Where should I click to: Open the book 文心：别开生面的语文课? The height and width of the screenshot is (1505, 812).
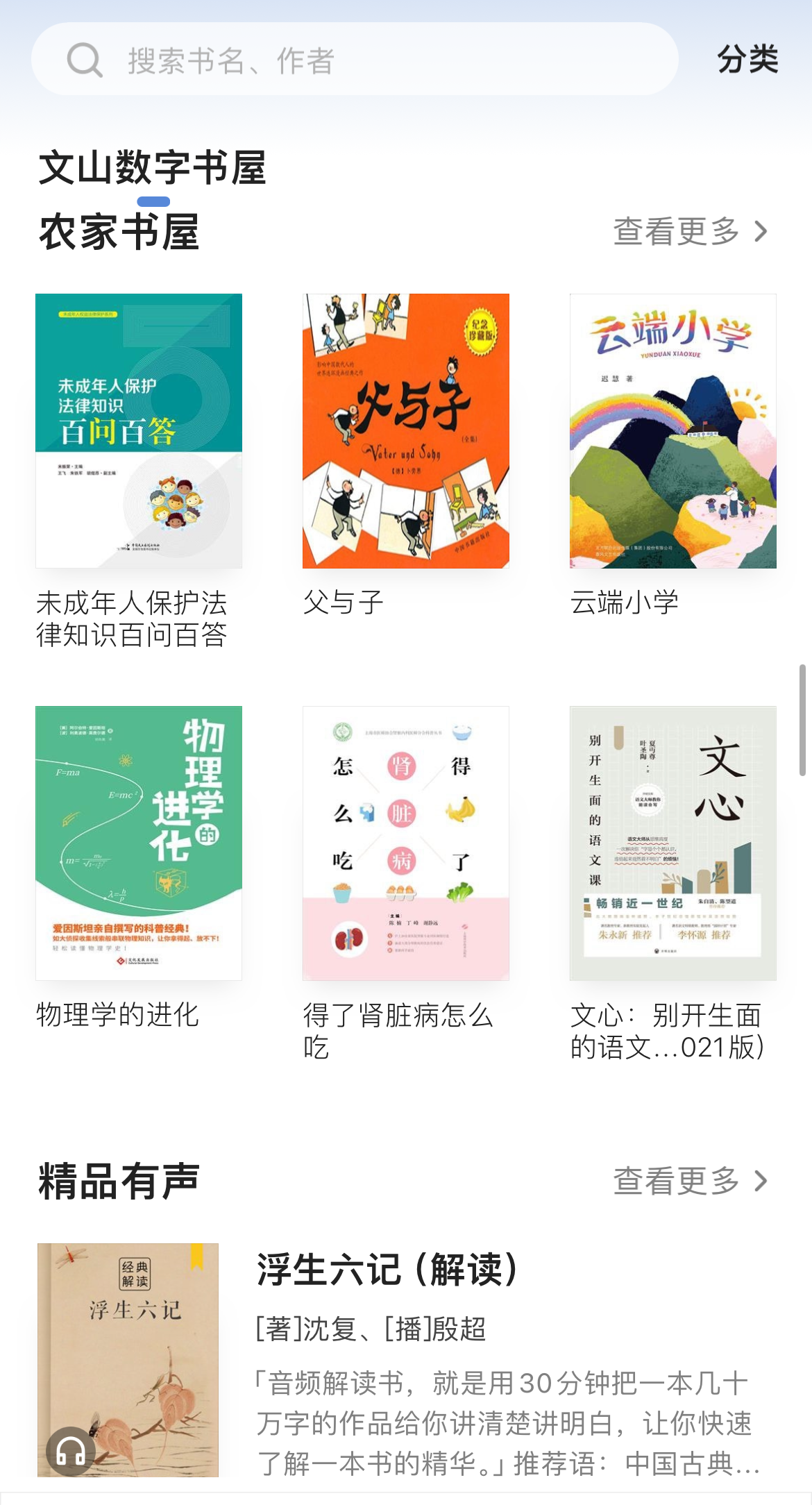coord(673,843)
